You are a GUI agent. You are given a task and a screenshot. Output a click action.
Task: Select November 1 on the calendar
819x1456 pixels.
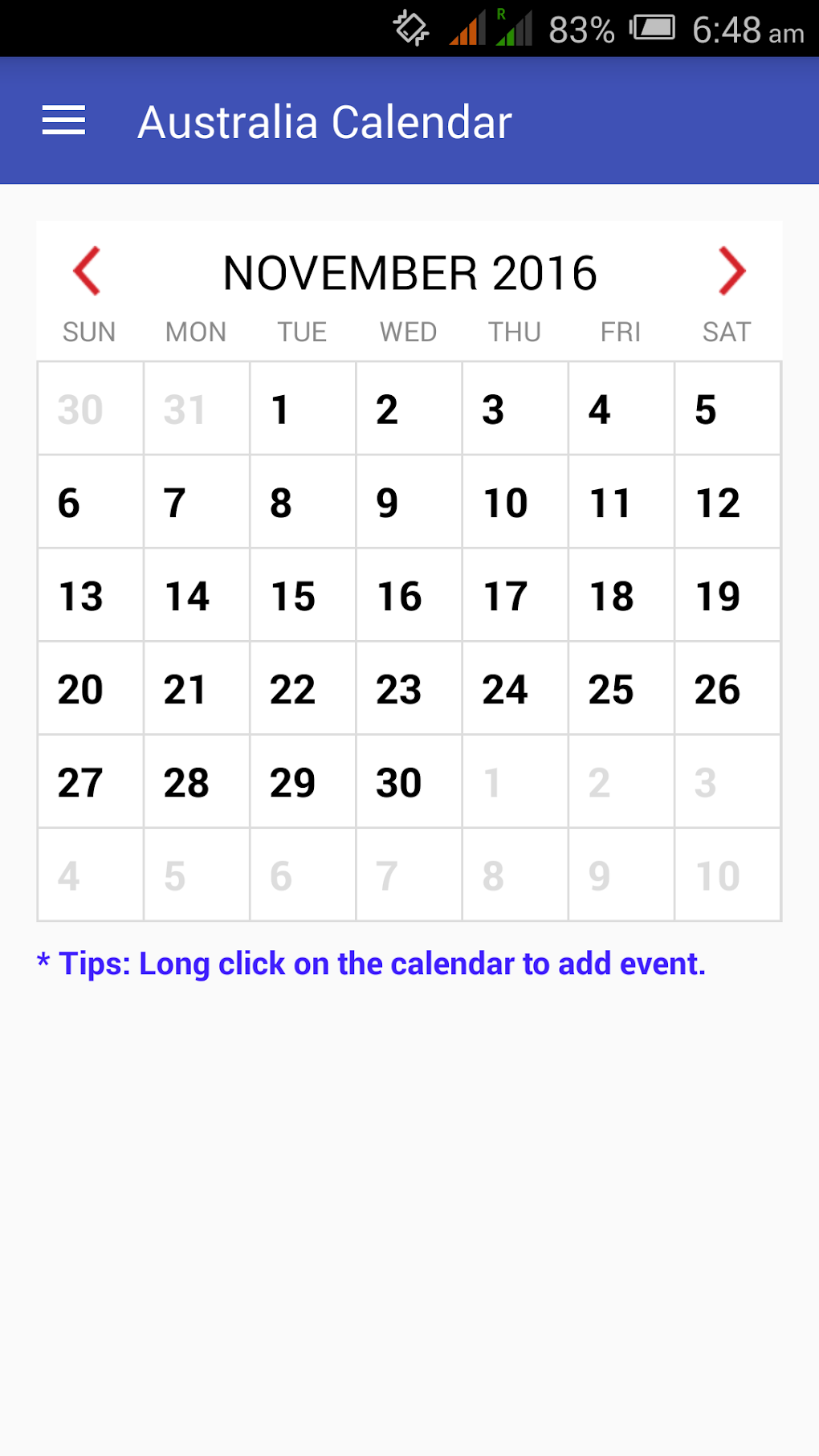tap(303, 409)
